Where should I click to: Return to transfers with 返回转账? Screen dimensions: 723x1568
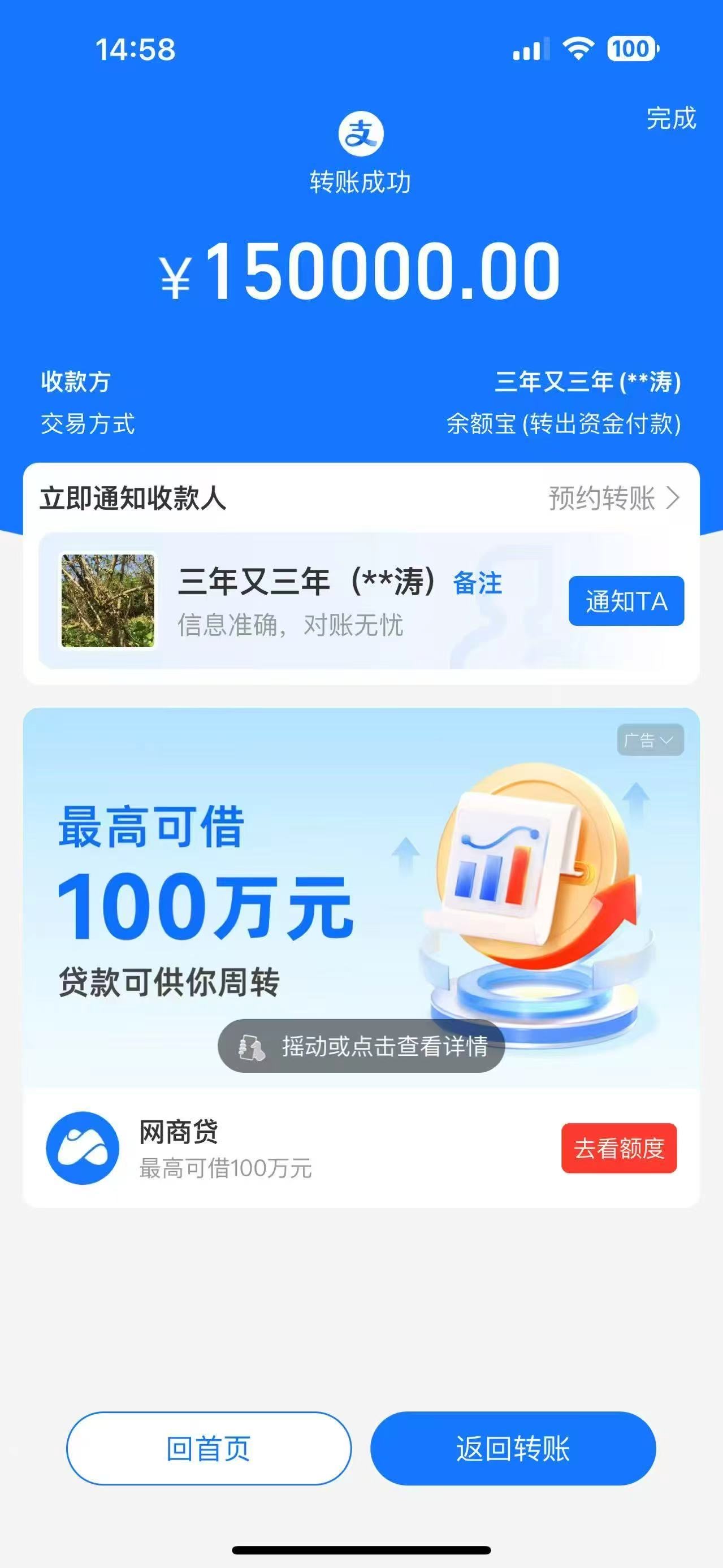512,1449
